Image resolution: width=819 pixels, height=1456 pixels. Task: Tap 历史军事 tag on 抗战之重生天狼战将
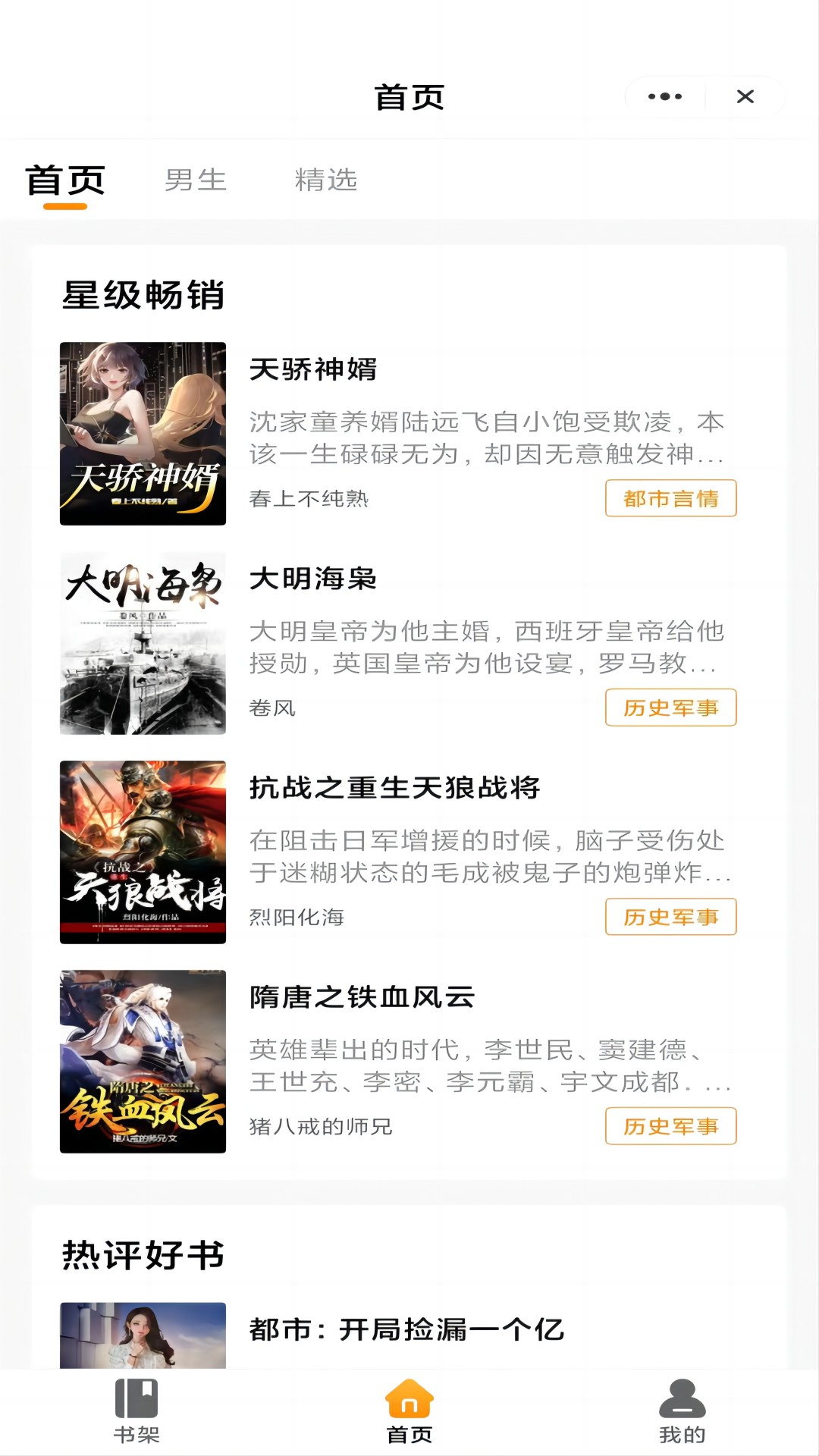click(x=670, y=917)
